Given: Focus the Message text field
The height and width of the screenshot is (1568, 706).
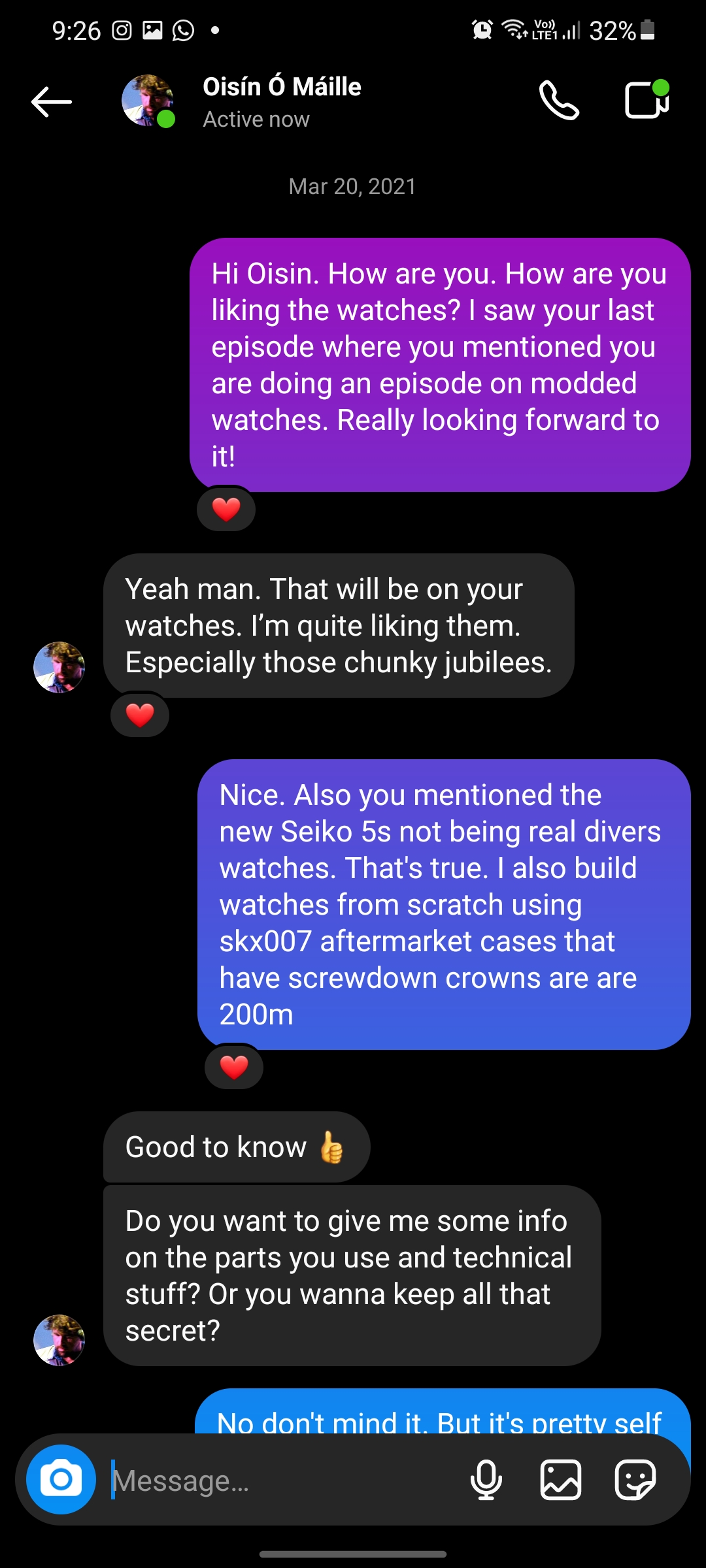Looking at the screenshot, I should coord(281,1480).
